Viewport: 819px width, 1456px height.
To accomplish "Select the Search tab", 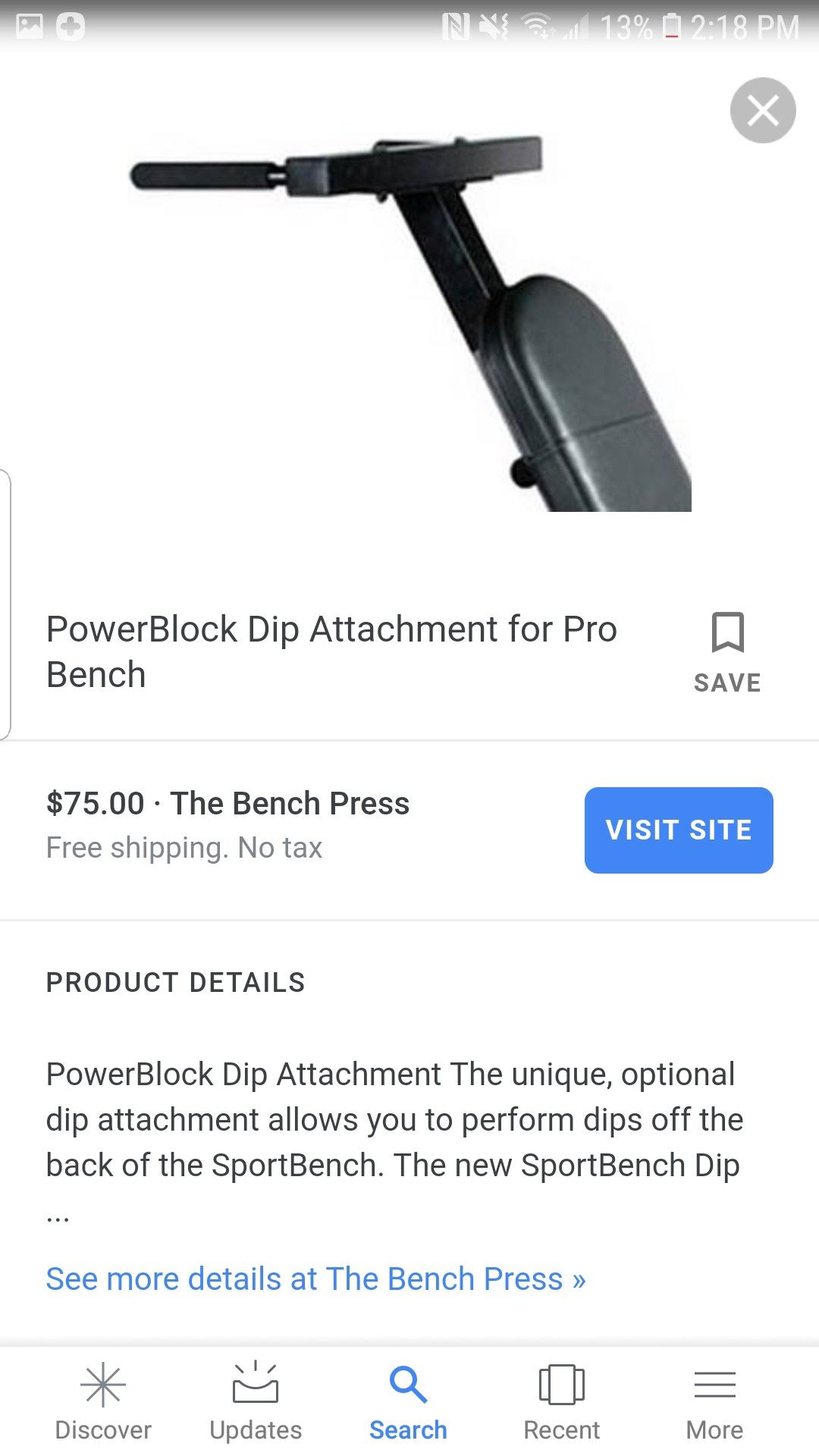I will (x=408, y=1401).
